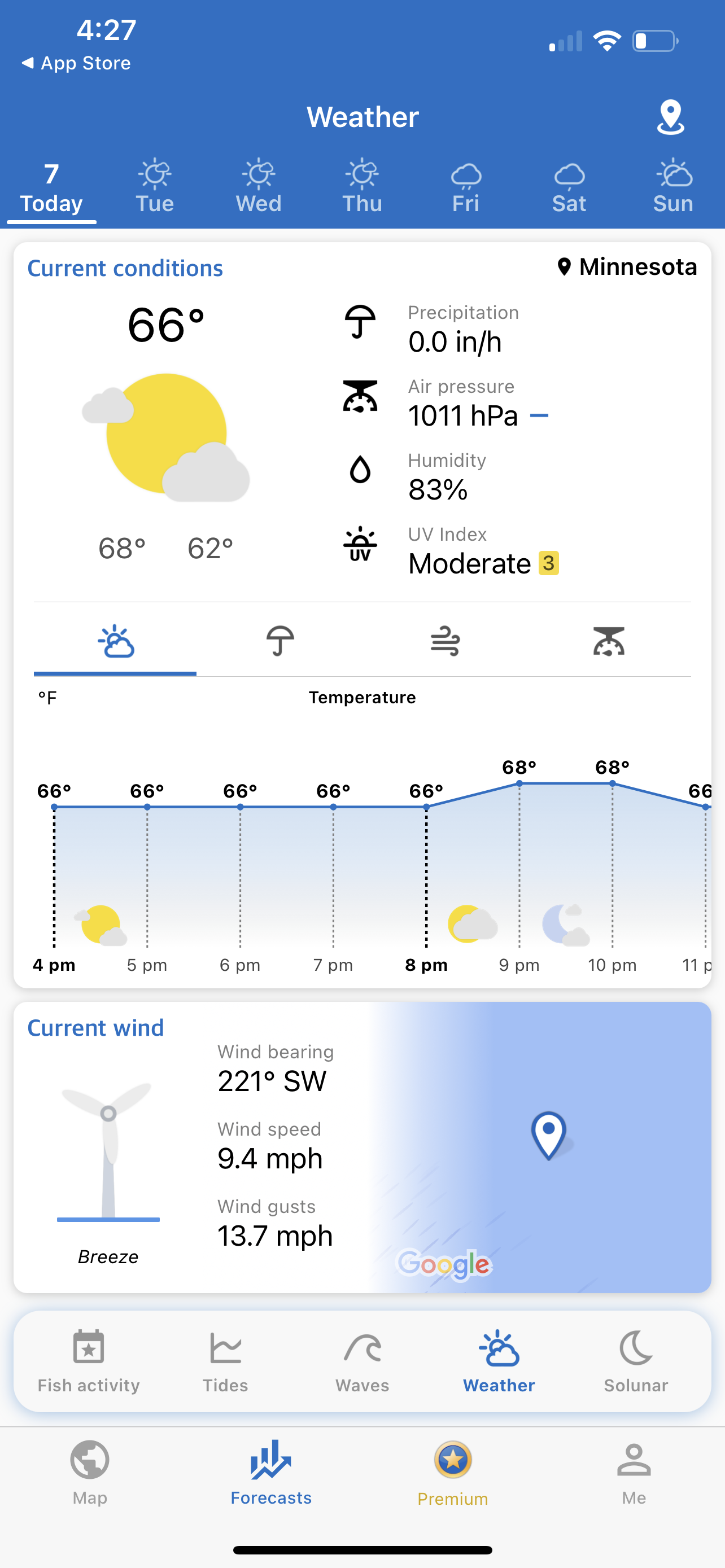Screen dimensions: 725x1568
Task: View Sun weather forecast
Action: pyautogui.click(x=673, y=186)
